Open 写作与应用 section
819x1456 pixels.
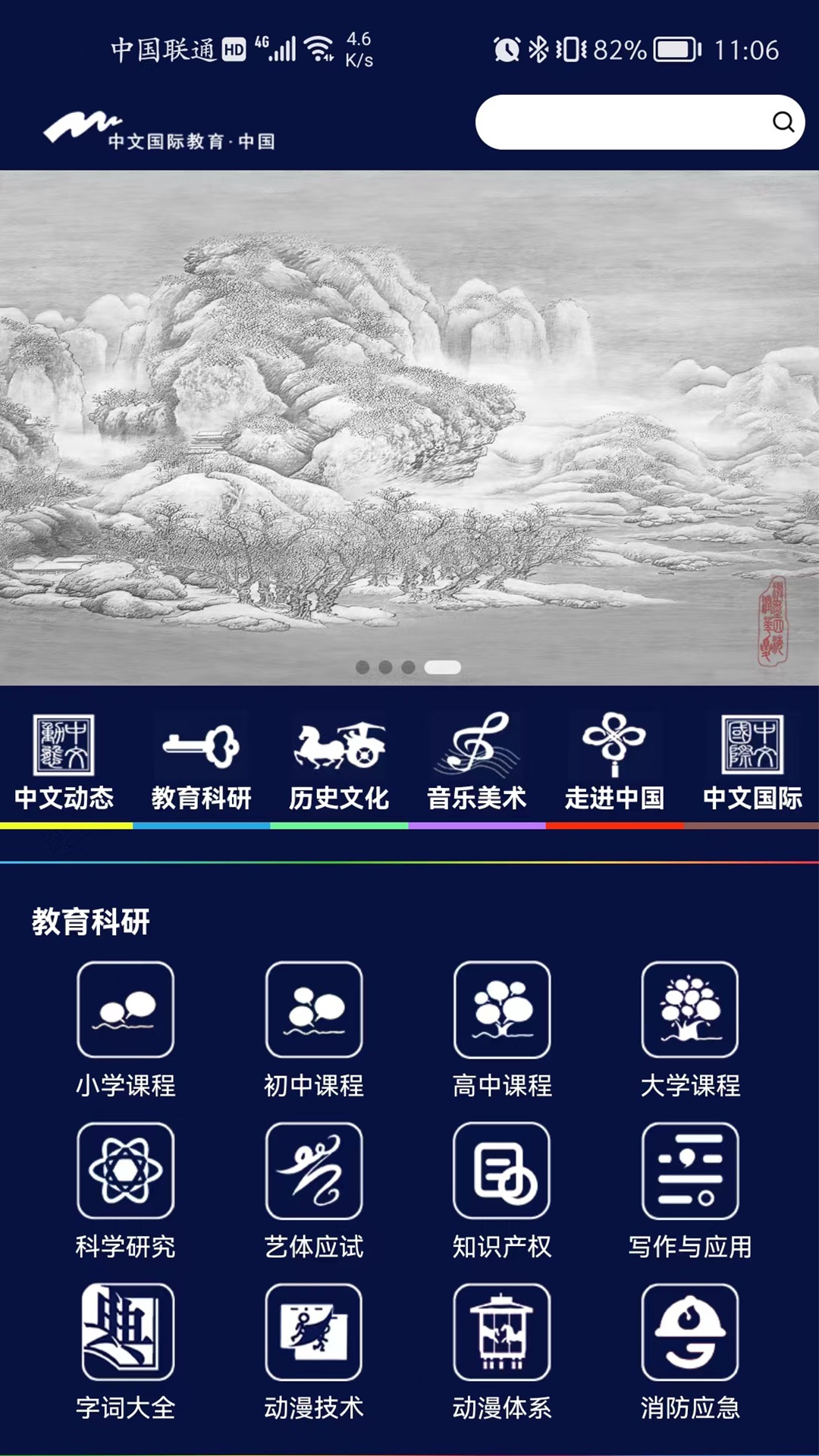pyautogui.click(x=690, y=1189)
